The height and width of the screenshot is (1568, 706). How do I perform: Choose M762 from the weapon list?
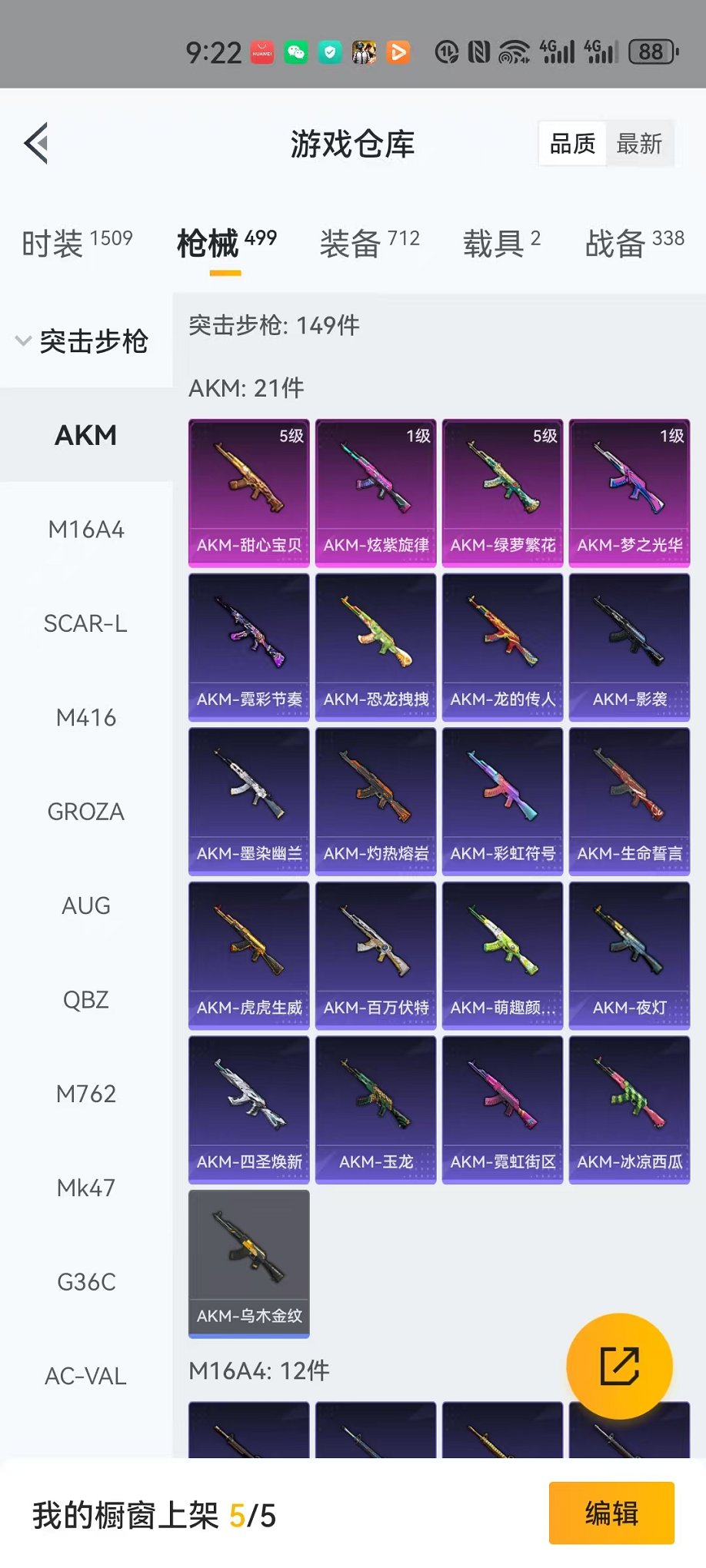[86, 1094]
